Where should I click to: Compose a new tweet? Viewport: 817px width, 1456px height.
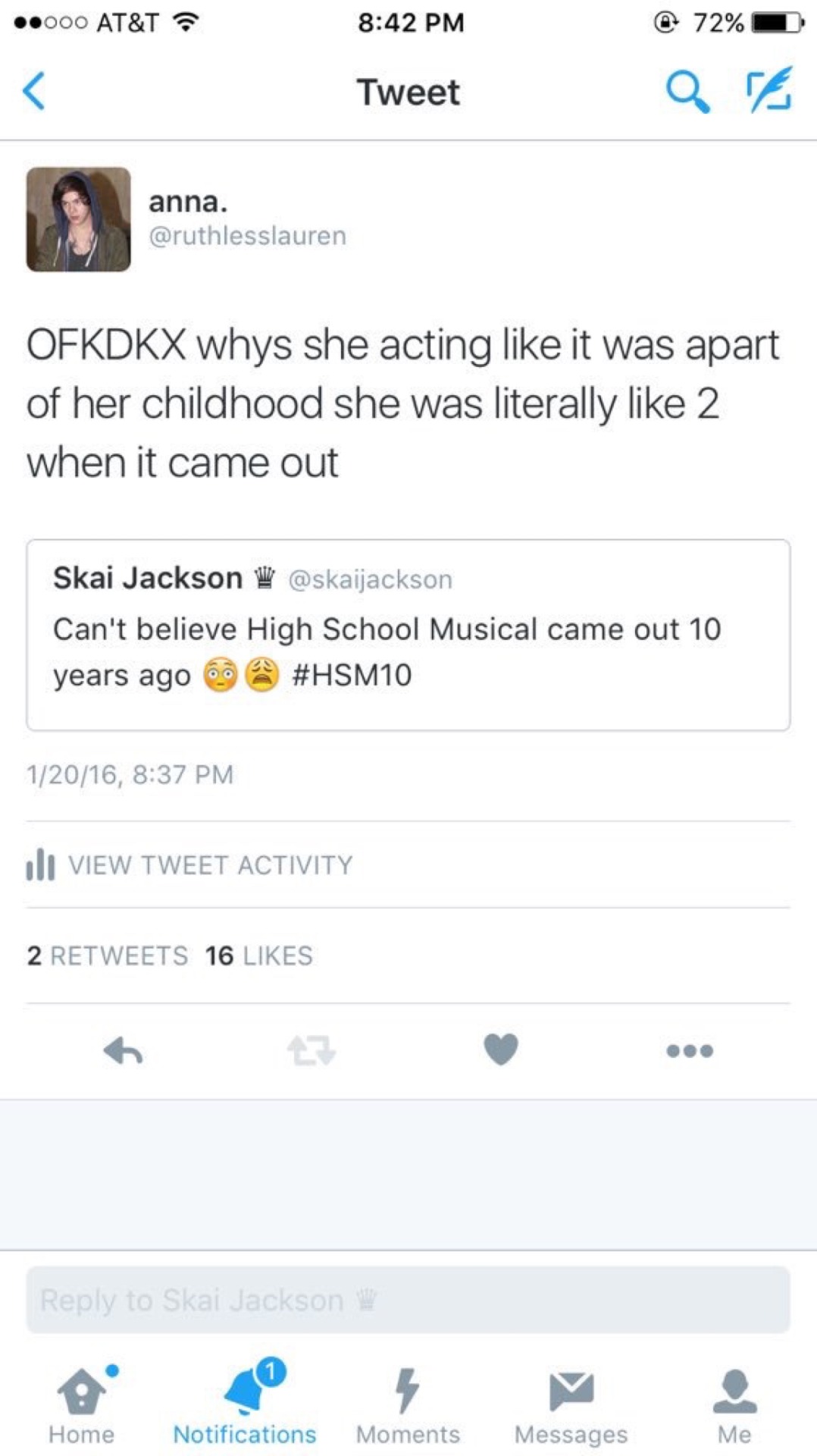coord(768,90)
